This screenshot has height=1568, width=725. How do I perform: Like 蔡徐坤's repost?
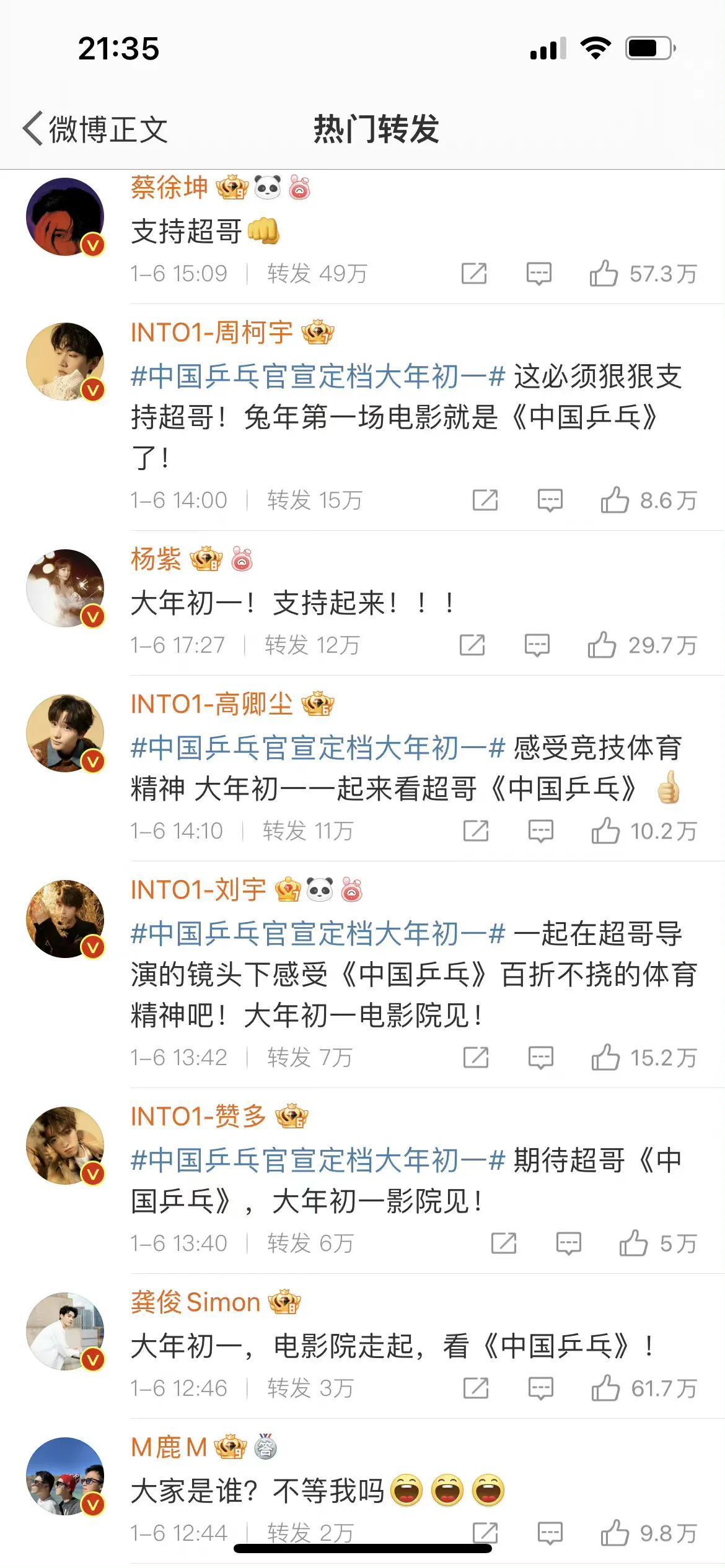604,273
